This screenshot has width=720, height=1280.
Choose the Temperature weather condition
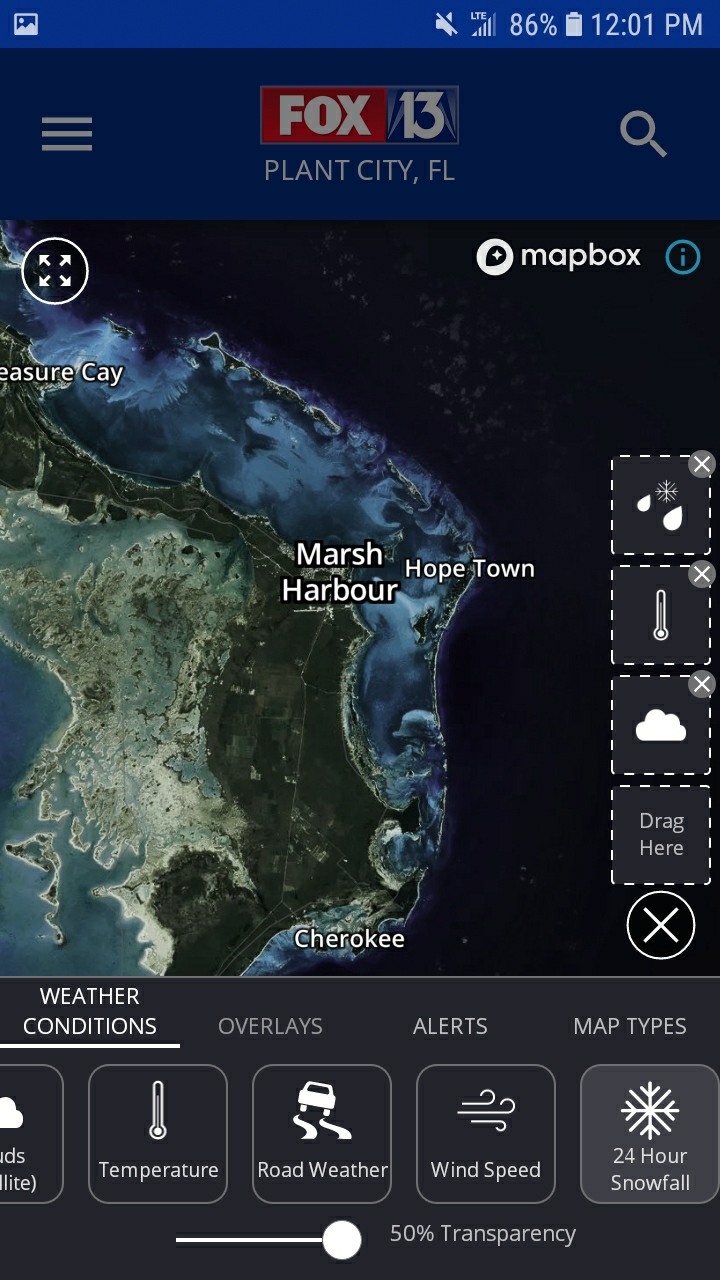[x=158, y=1133]
